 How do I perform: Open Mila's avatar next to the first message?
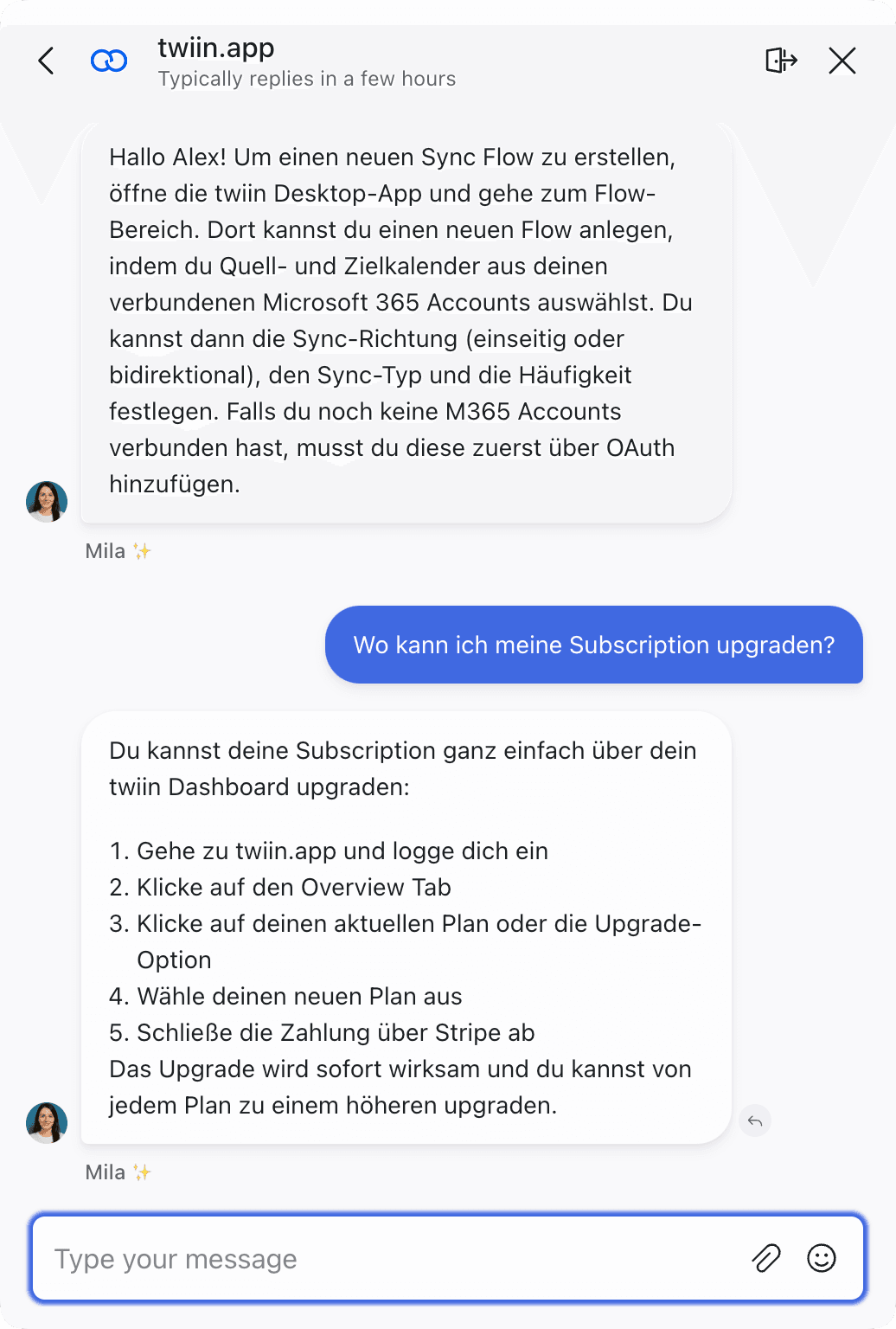(46, 502)
